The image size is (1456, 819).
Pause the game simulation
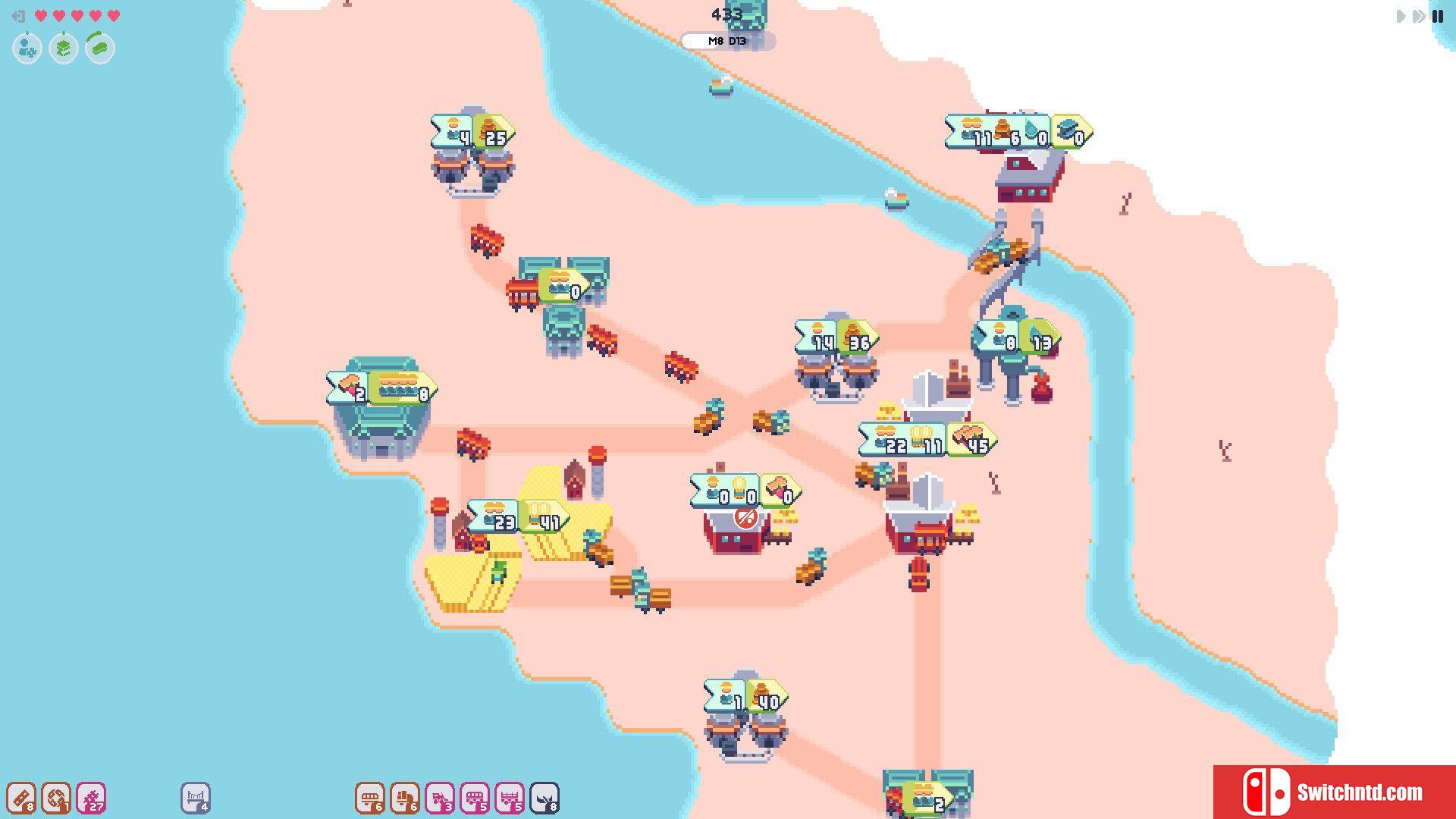1438,17
